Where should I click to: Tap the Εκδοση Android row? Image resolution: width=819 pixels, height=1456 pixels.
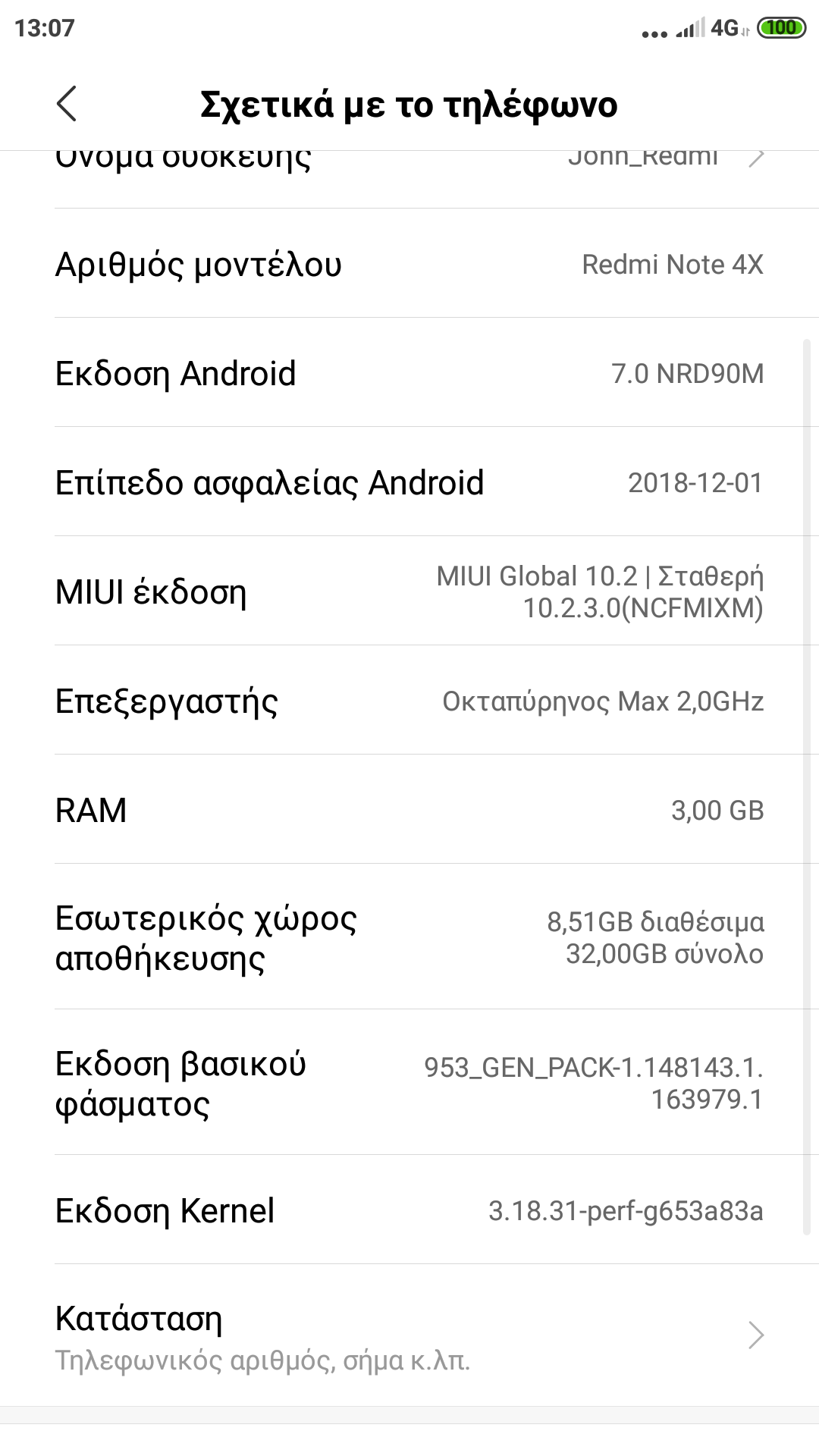pos(409,373)
